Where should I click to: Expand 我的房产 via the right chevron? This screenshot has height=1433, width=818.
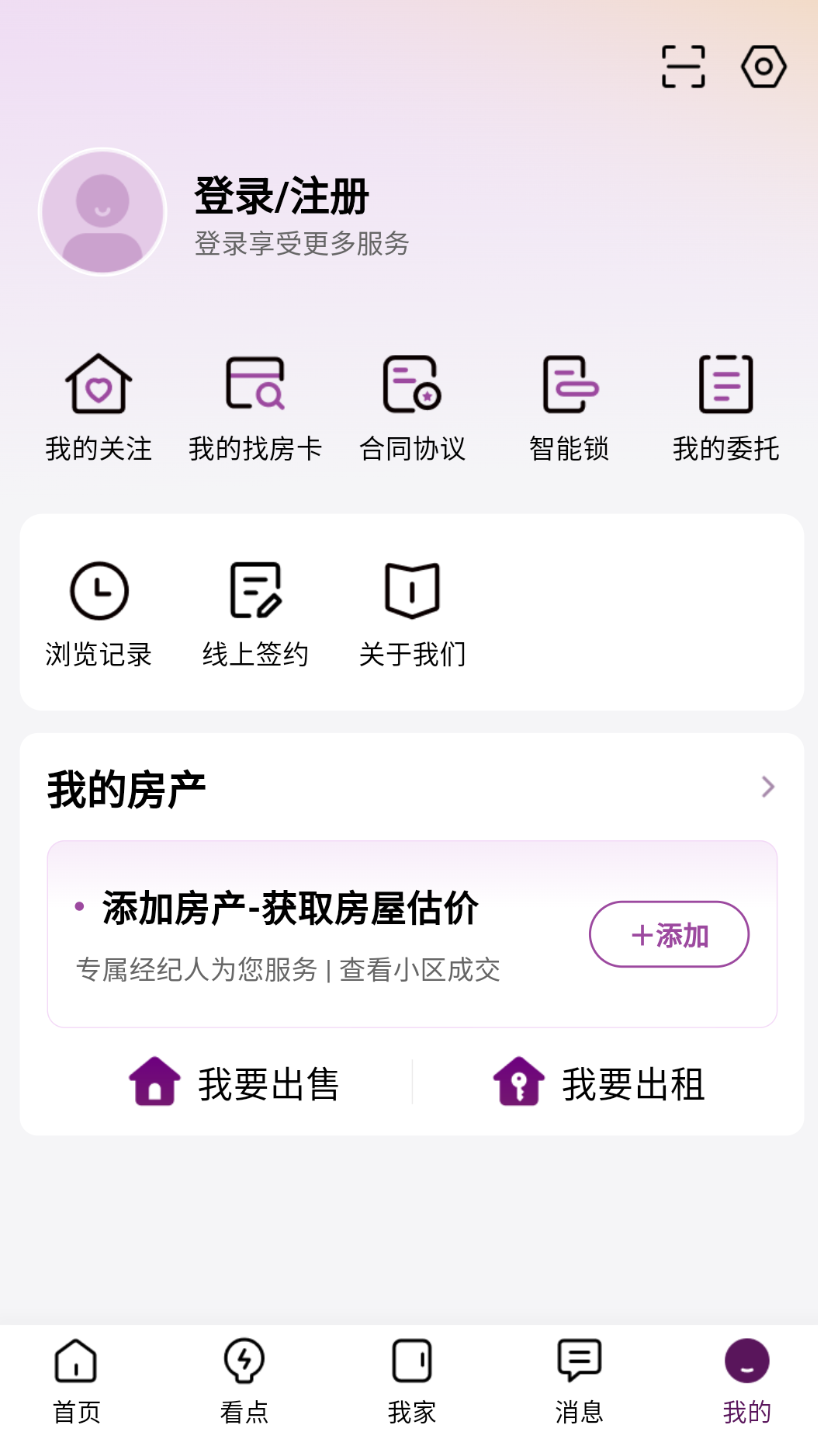tap(767, 787)
